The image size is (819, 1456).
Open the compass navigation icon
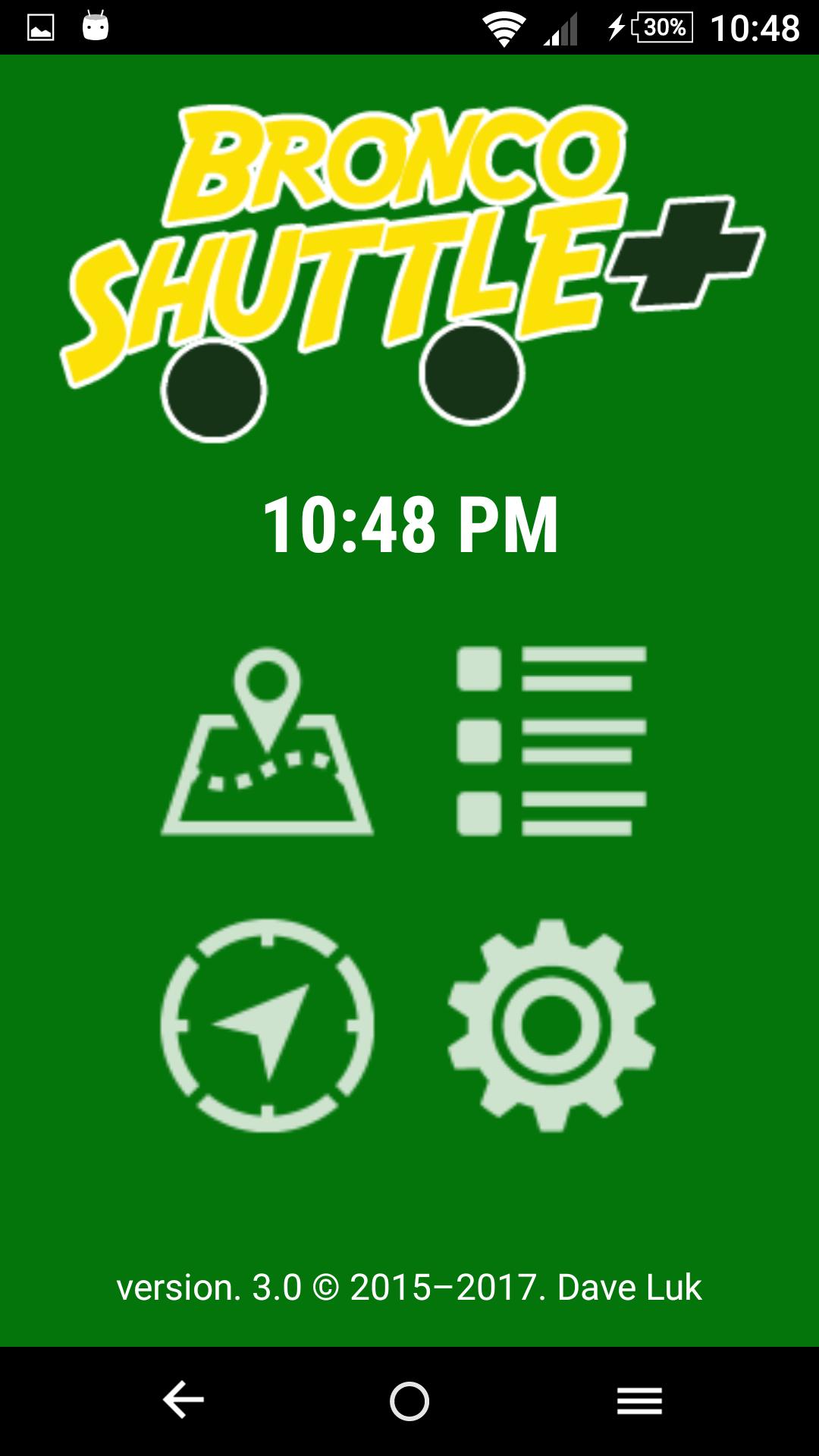(267, 1025)
